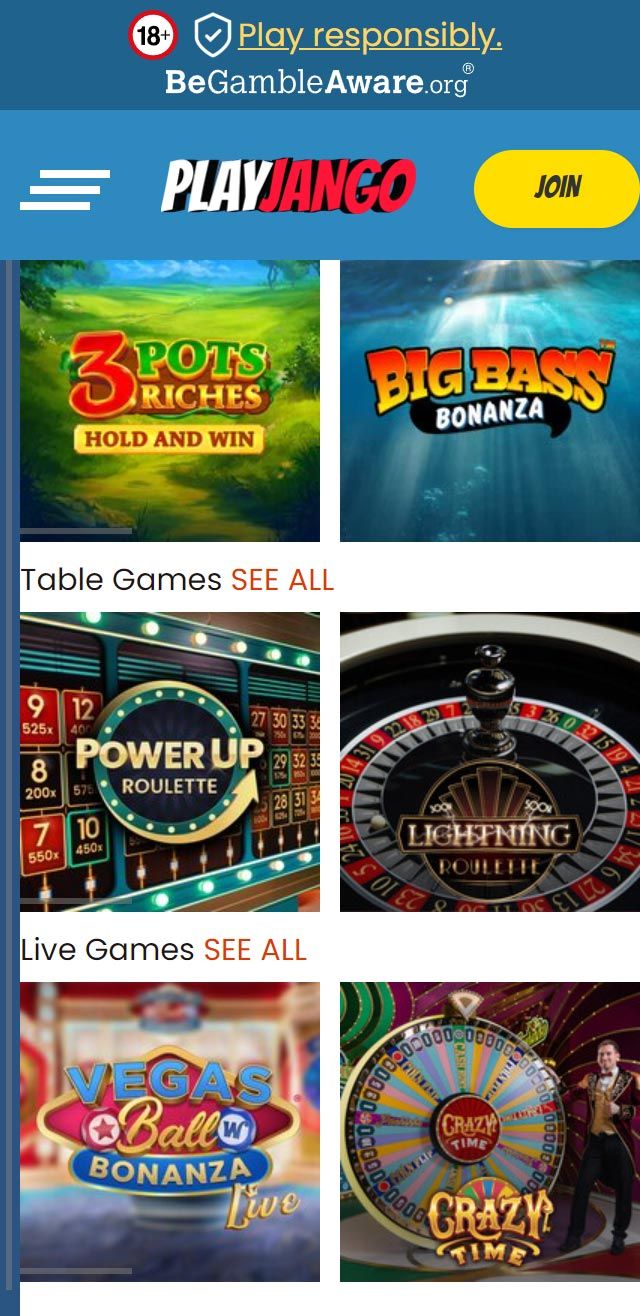The image size is (640, 1316).
Task: Open the hamburger menu
Action: (x=64, y=189)
